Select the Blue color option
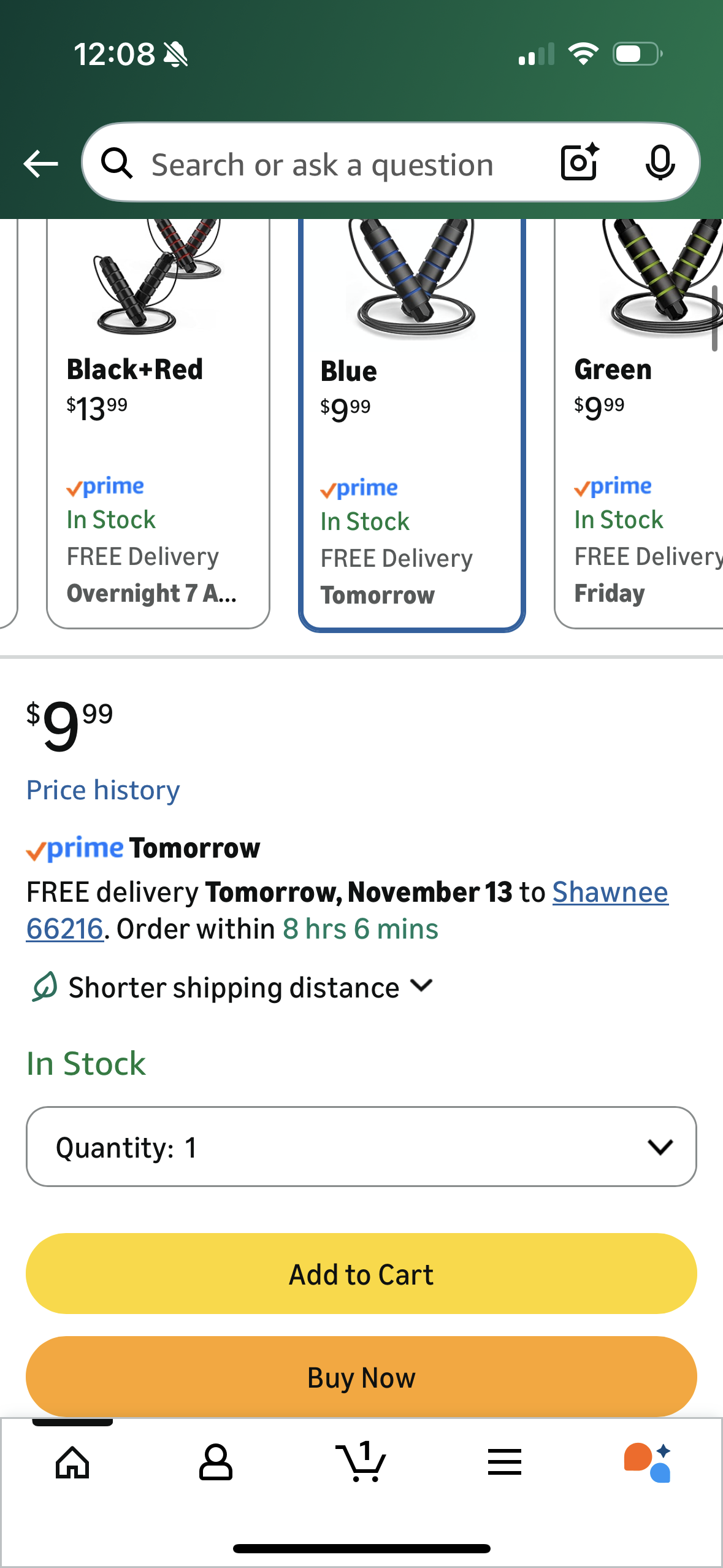 (411, 425)
